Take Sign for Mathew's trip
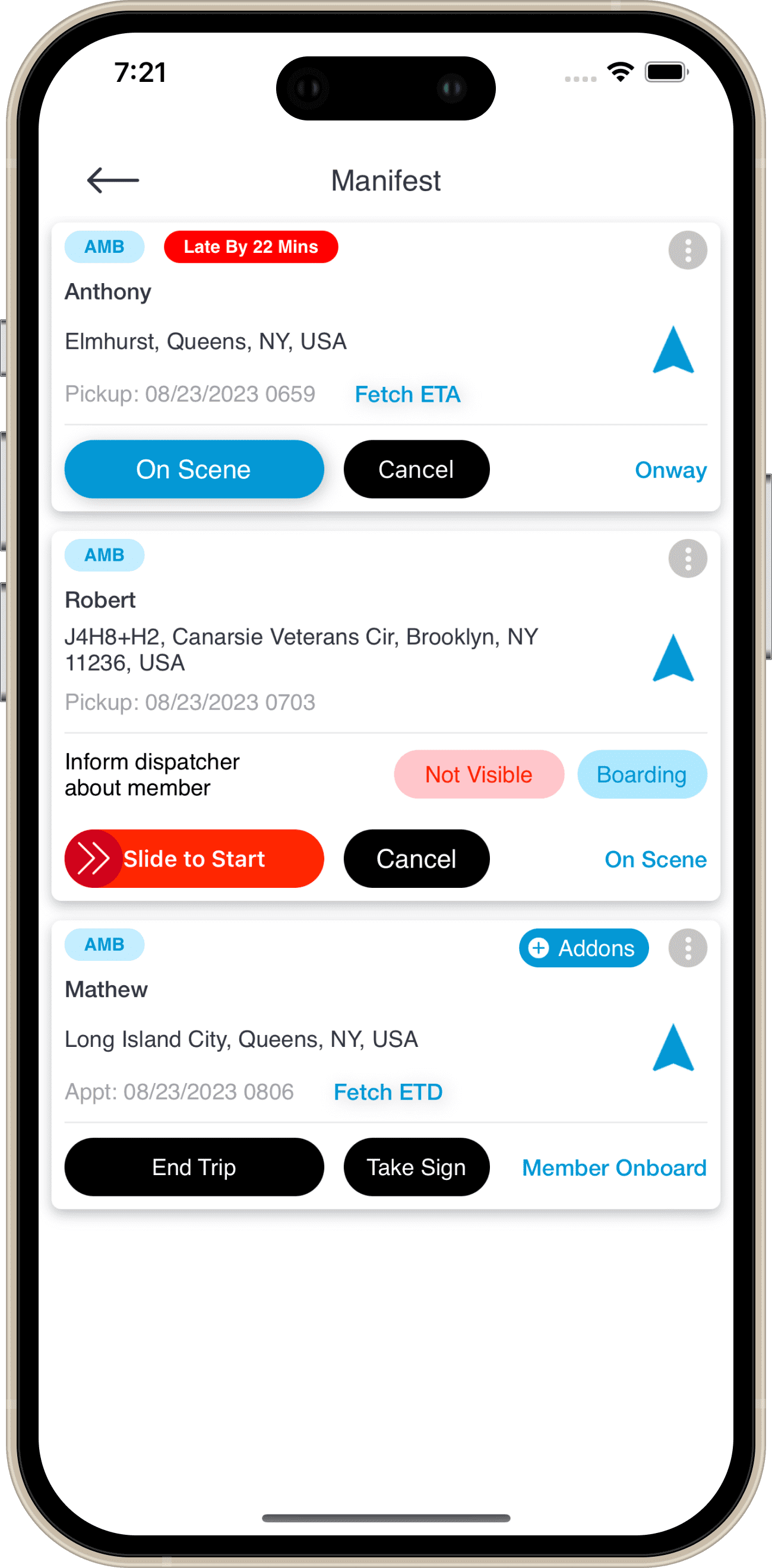 (x=416, y=1167)
